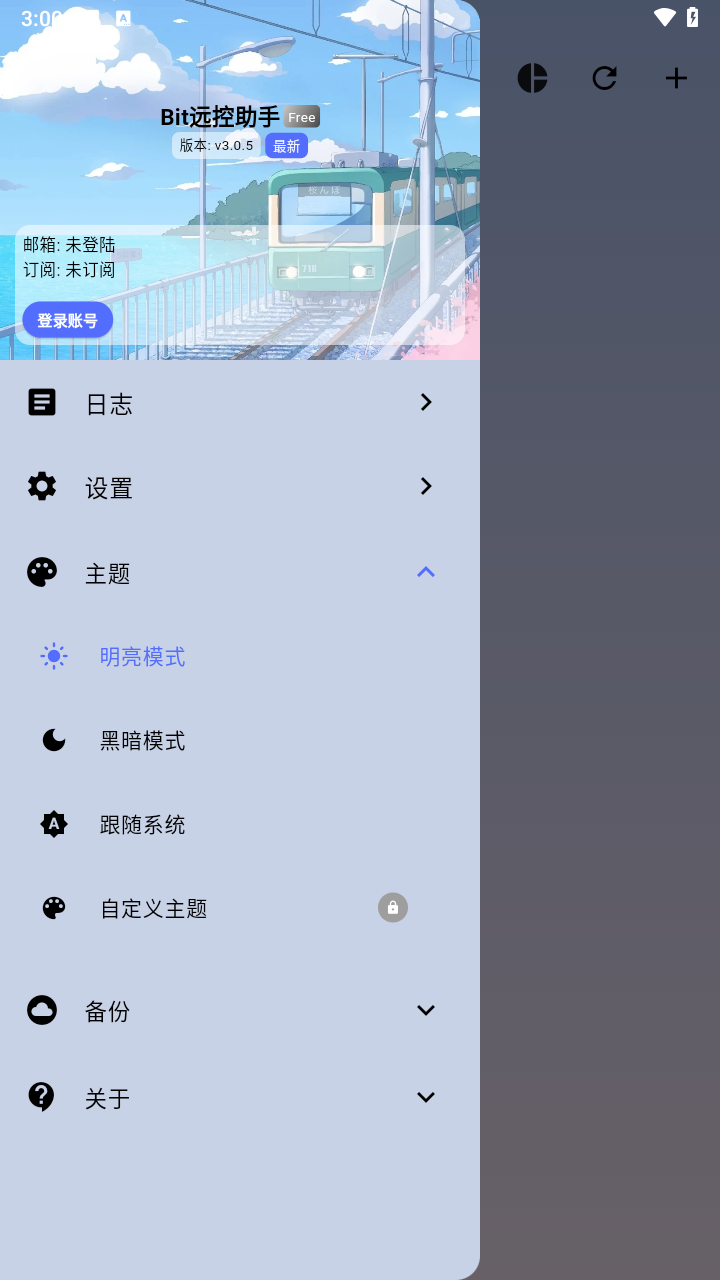
Task: Click the cloud icon next to 备份
Action: [41, 1010]
